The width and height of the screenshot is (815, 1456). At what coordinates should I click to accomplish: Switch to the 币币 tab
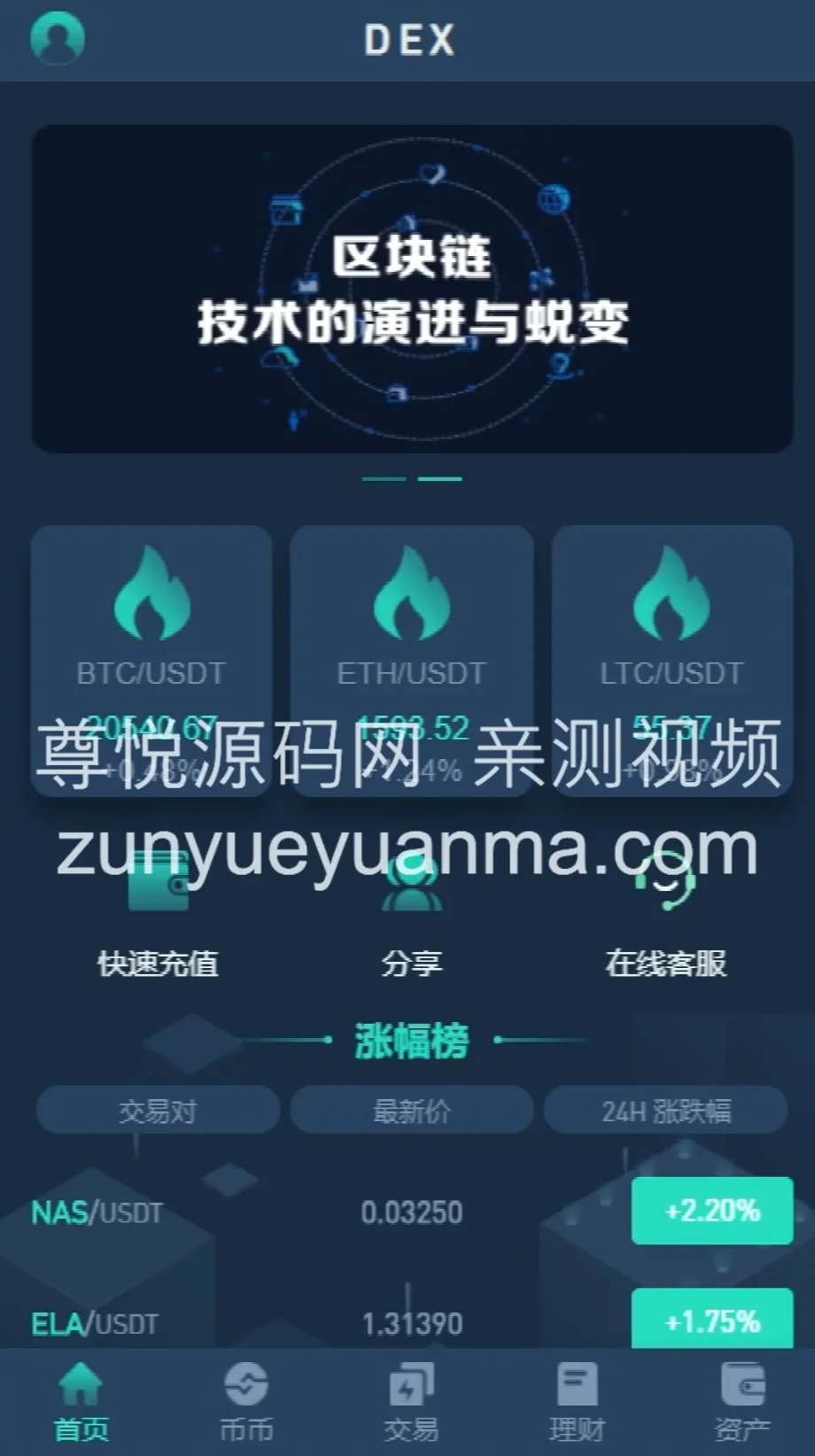(x=246, y=1403)
